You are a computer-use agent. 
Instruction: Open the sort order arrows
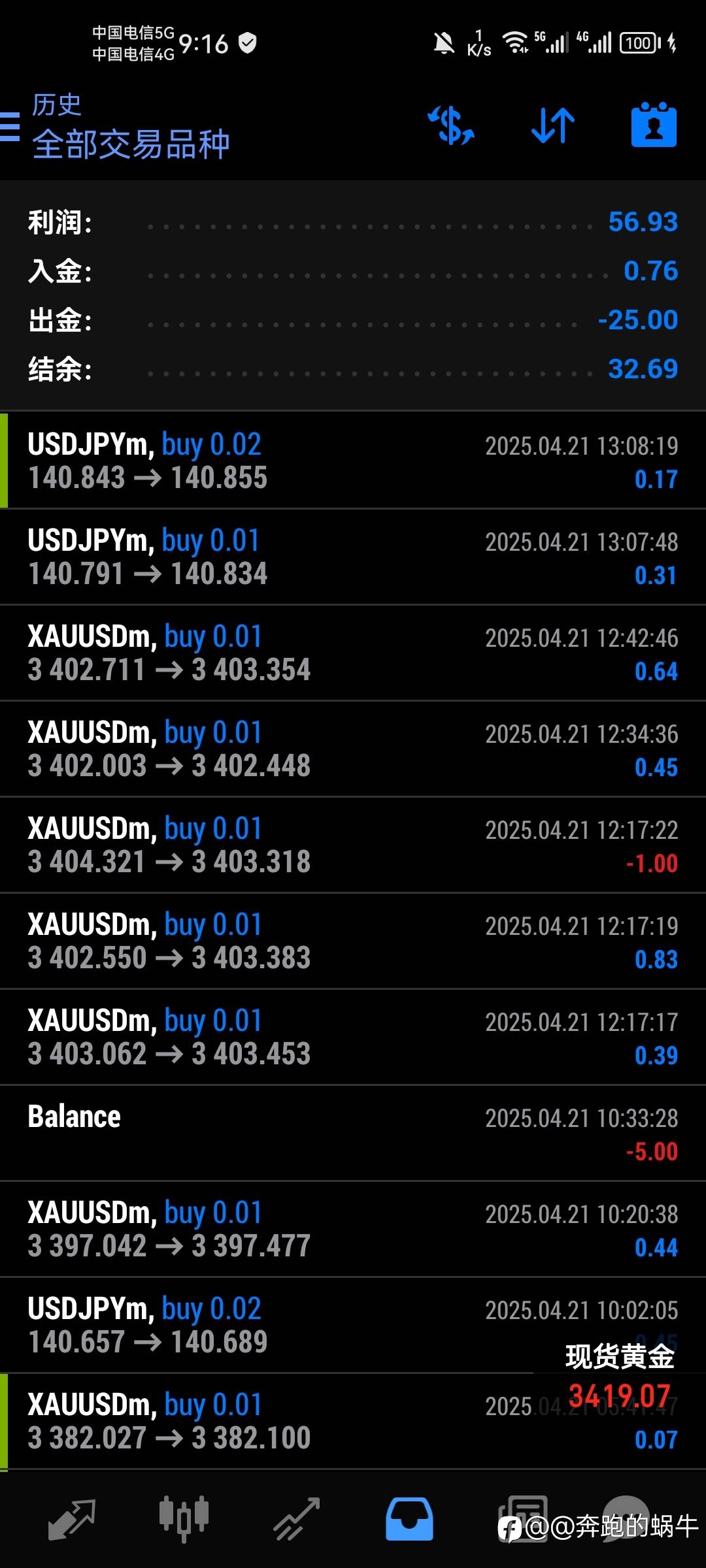point(553,125)
